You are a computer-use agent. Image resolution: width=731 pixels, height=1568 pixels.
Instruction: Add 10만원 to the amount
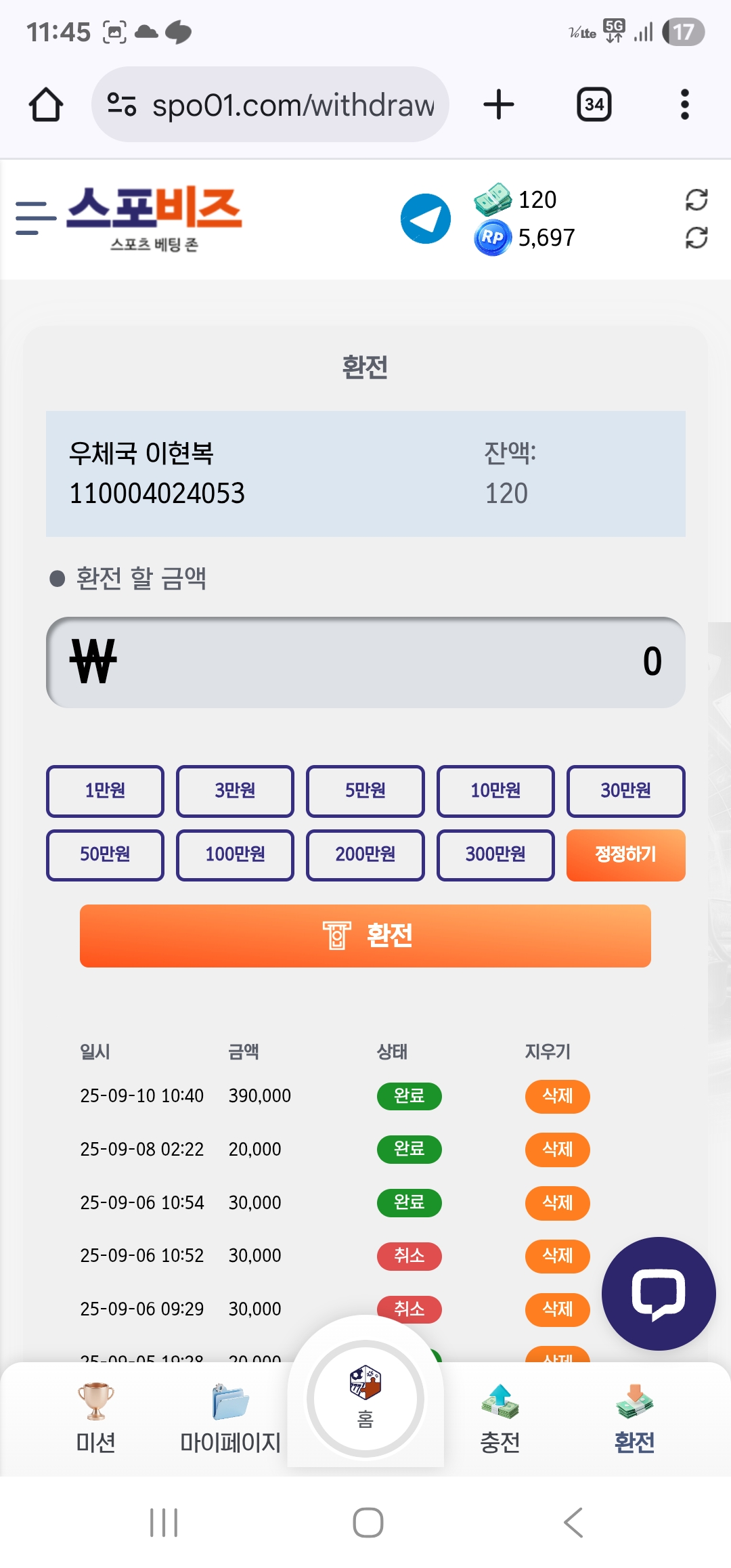point(495,791)
